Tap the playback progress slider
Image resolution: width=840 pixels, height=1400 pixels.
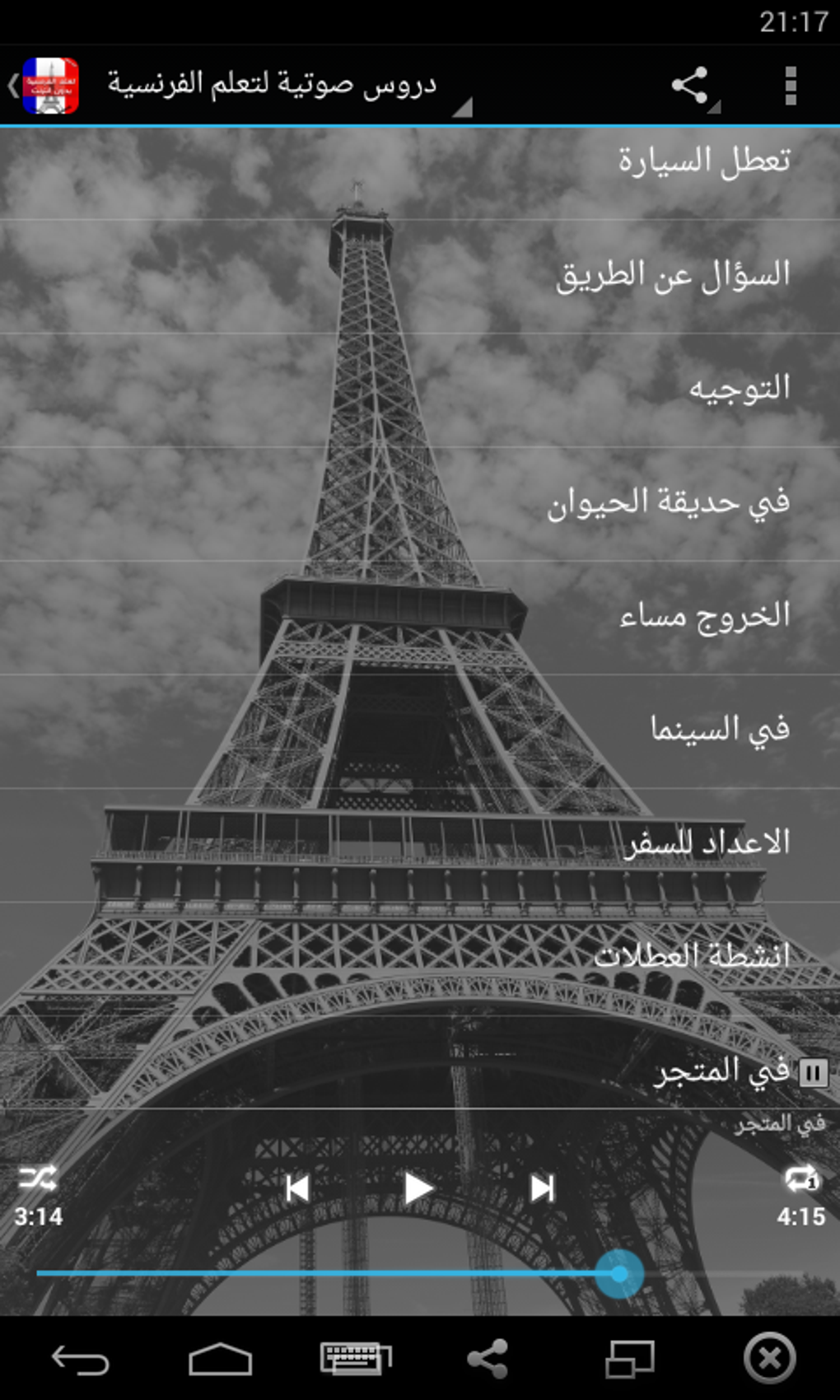(420, 1274)
